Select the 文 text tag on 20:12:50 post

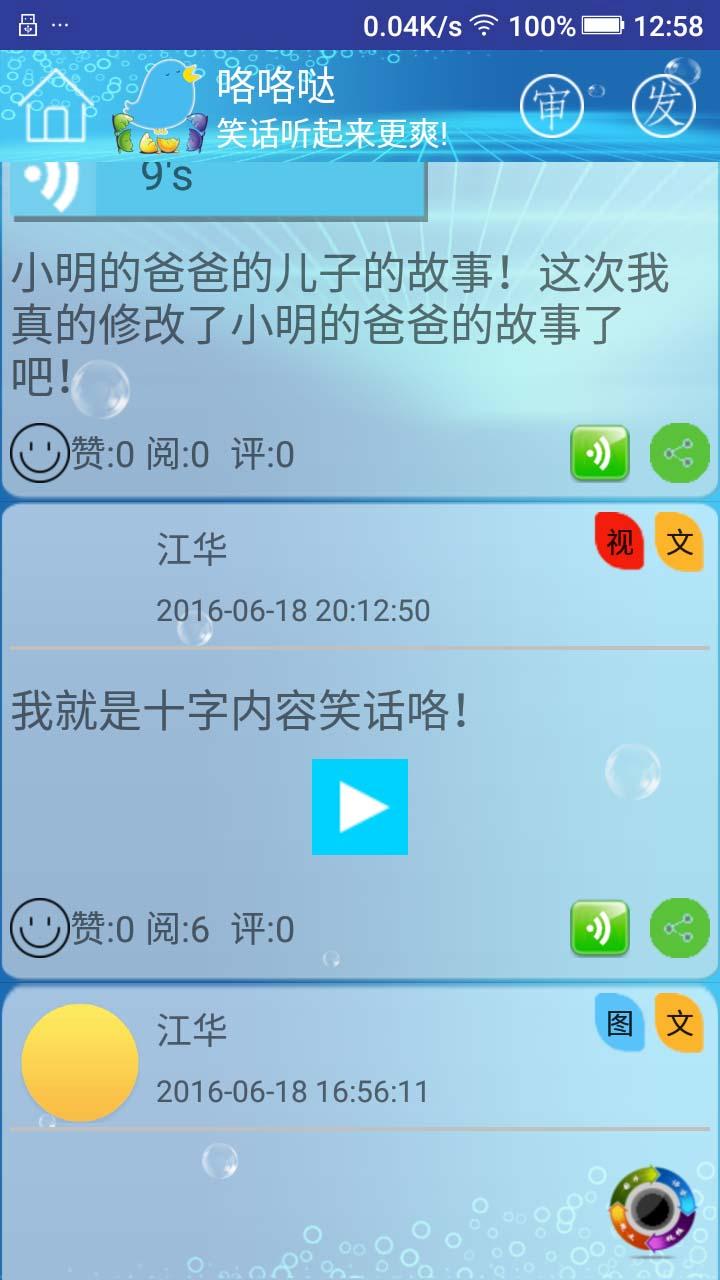click(x=679, y=541)
